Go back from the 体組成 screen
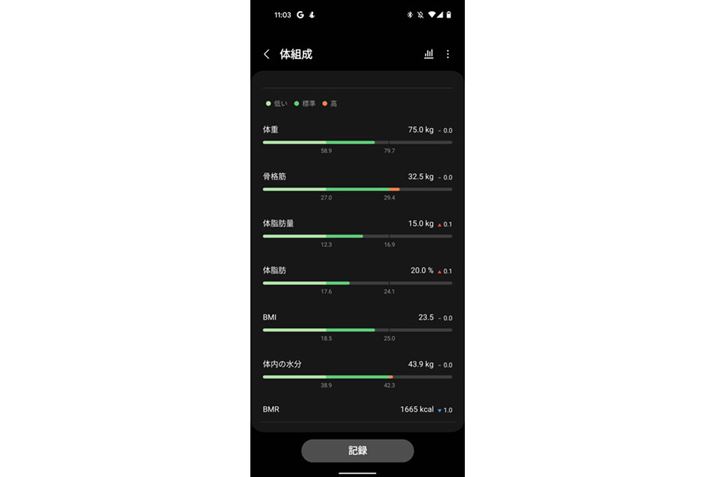Image resolution: width=715 pixels, height=477 pixels. (x=266, y=54)
